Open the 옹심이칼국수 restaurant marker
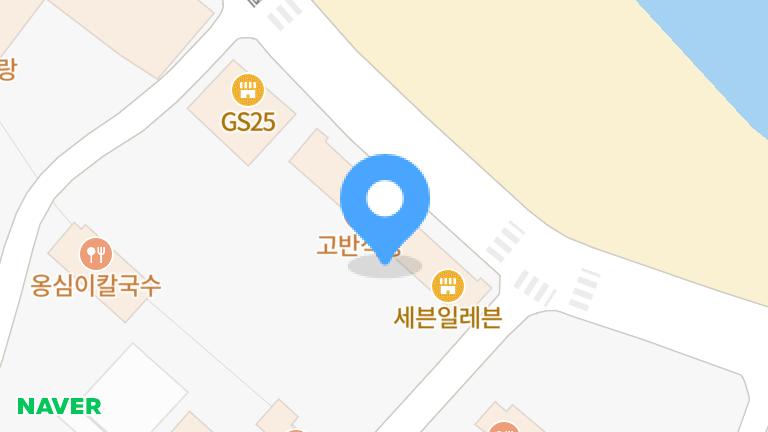 [96, 254]
